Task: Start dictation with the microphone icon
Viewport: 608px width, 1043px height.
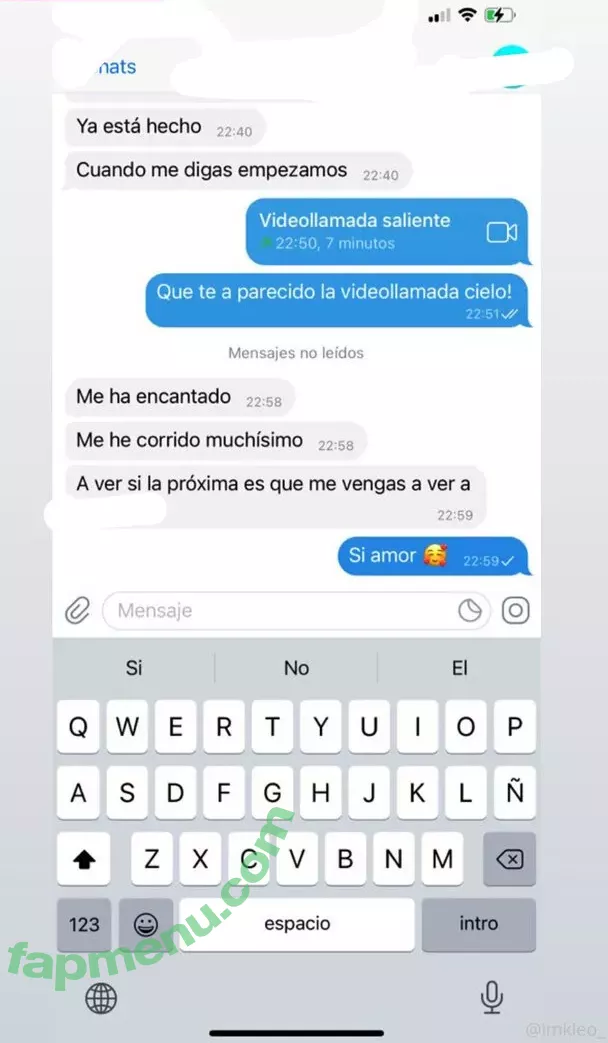Action: click(x=491, y=996)
